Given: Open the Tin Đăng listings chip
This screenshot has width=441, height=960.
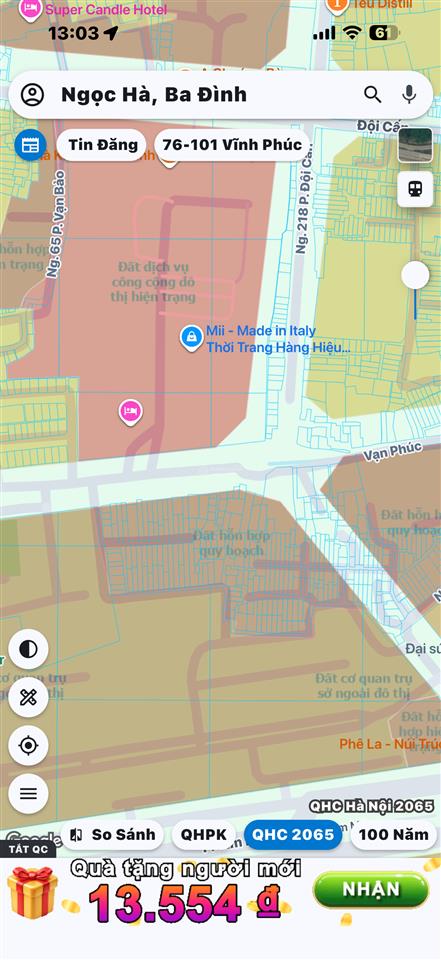Looking at the screenshot, I should tap(102, 144).
